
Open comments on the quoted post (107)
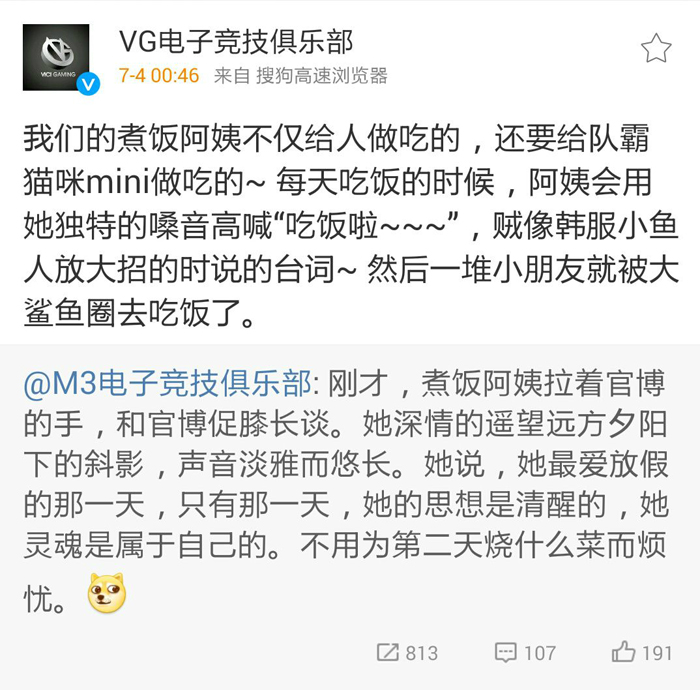525,652
